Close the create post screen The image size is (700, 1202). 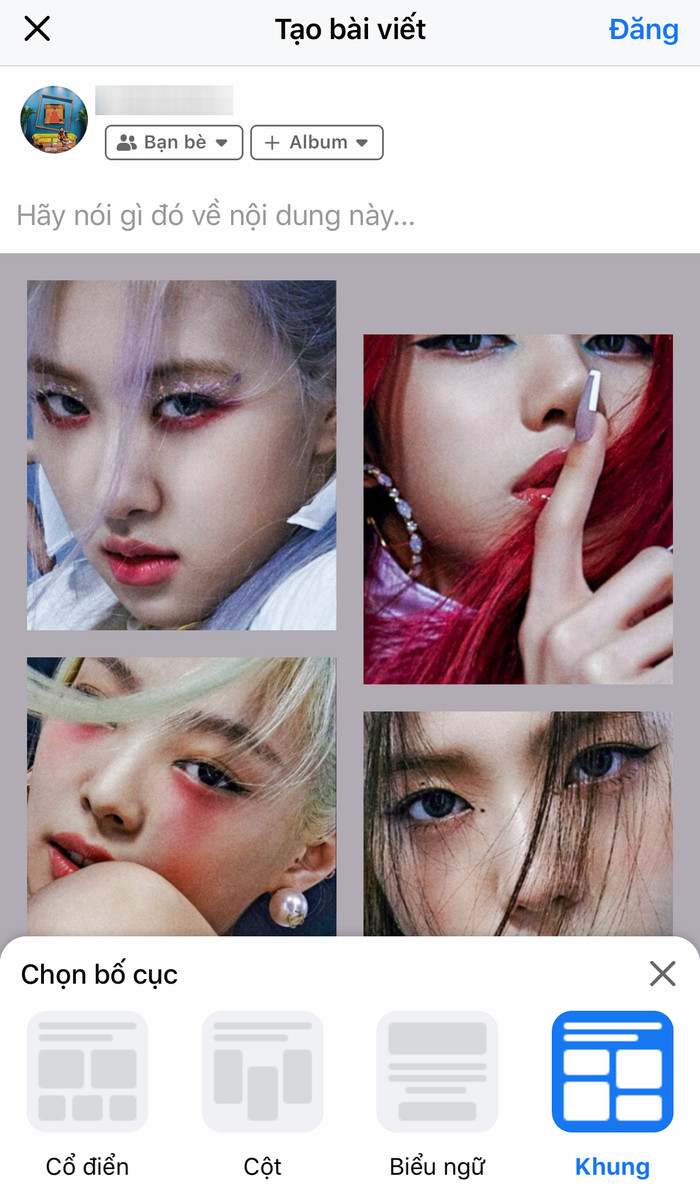[37, 29]
